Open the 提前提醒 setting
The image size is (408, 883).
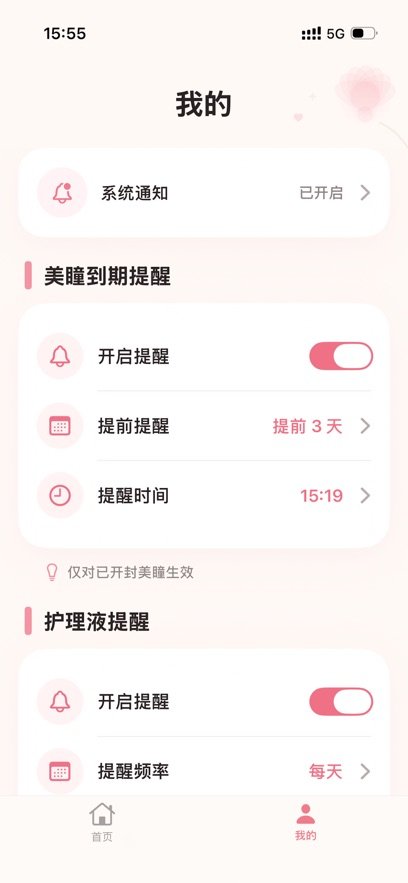[x=204, y=426]
